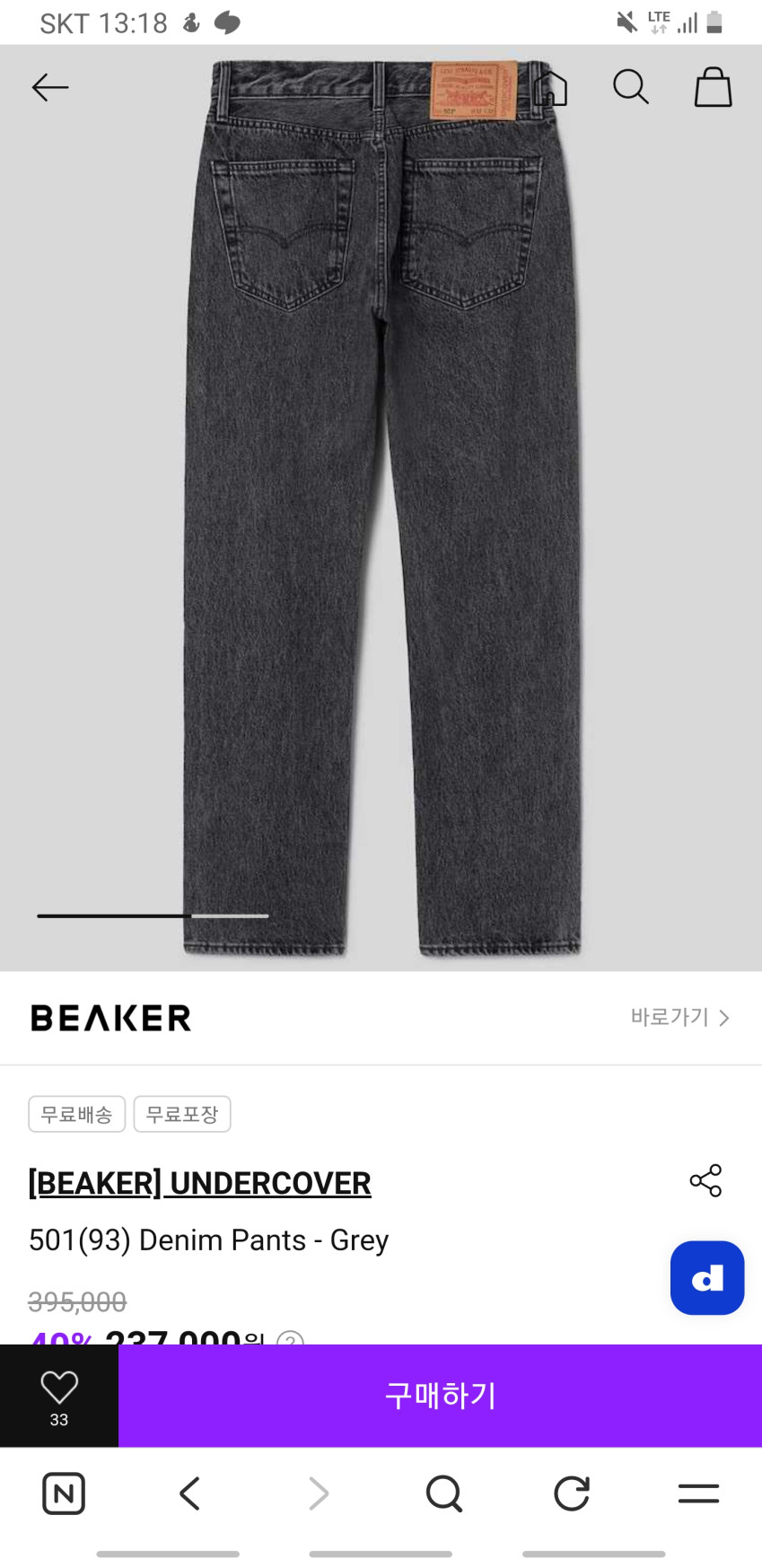The image size is (762, 1568).
Task: Open search from the top bar
Action: click(x=631, y=87)
